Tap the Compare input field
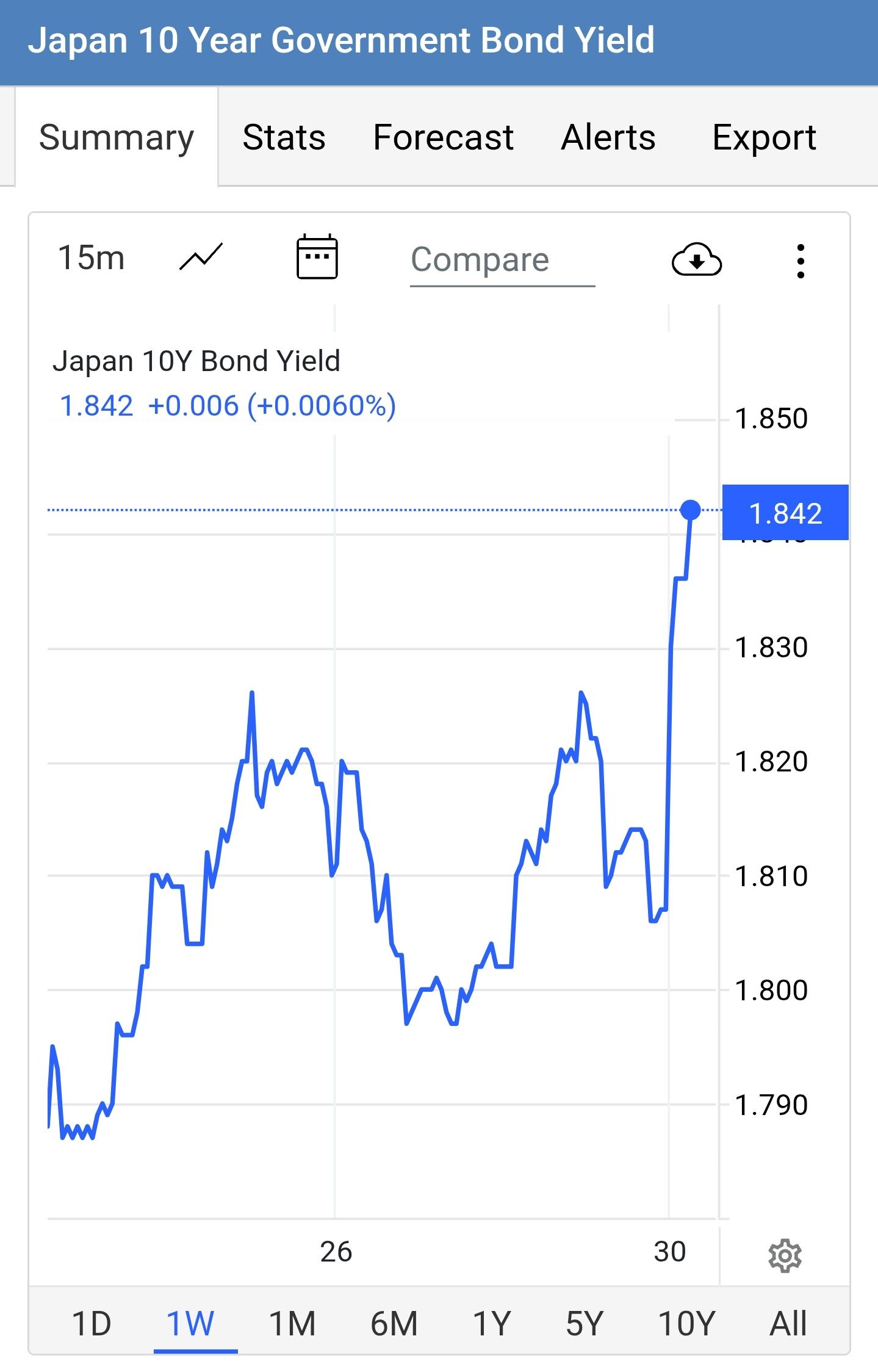 (502, 261)
